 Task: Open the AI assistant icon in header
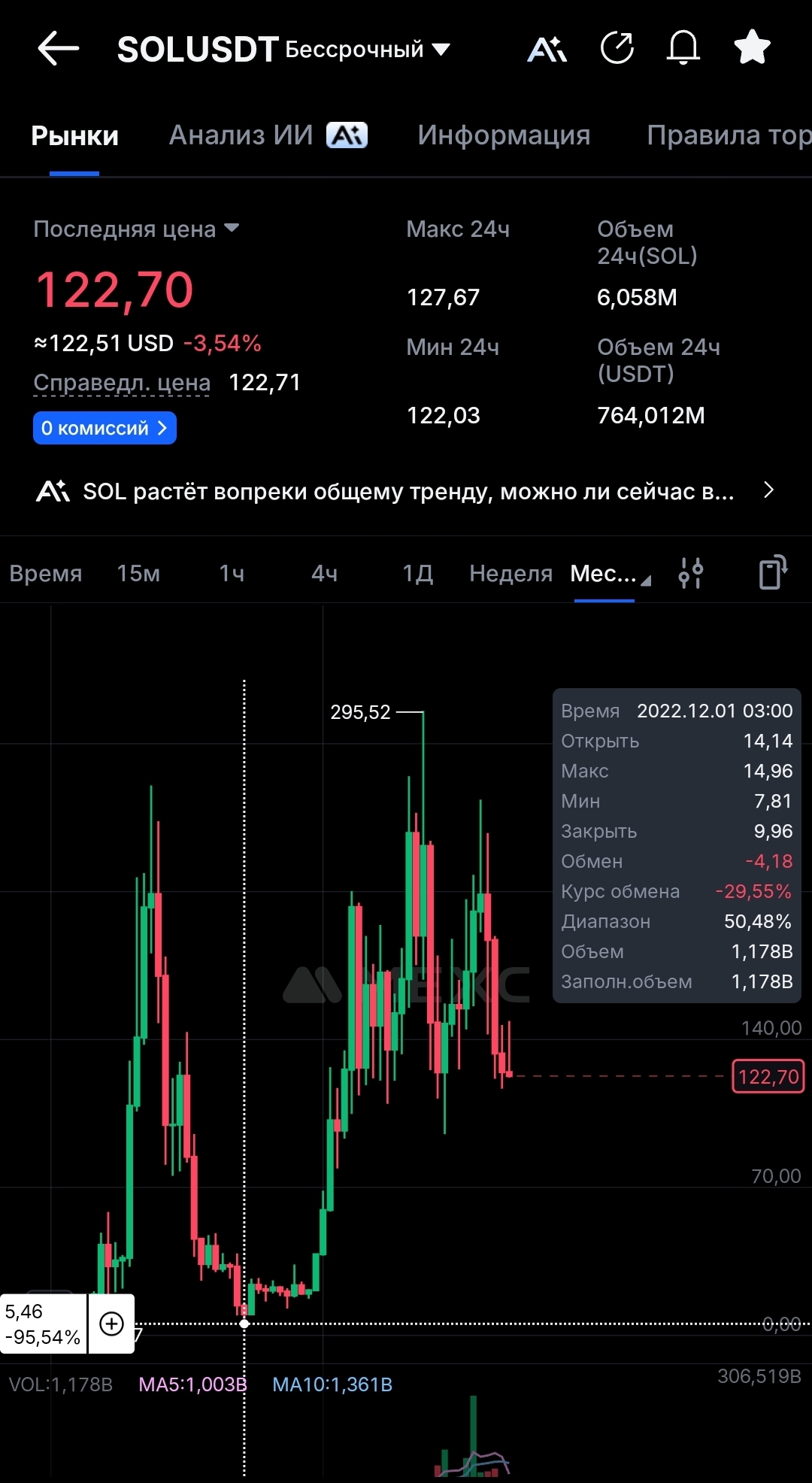(547, 50)
